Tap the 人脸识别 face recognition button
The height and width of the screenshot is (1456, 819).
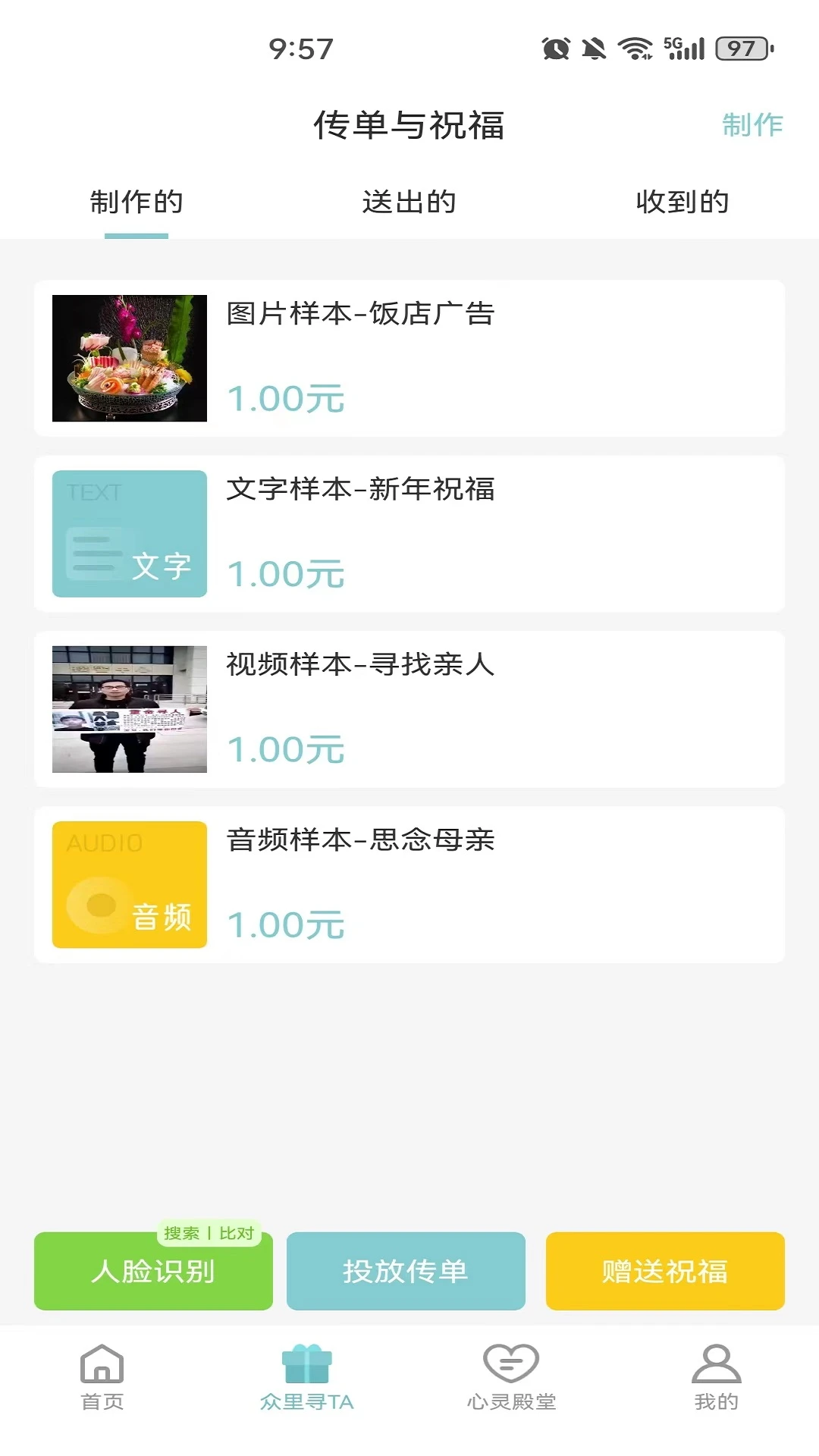152,1271
